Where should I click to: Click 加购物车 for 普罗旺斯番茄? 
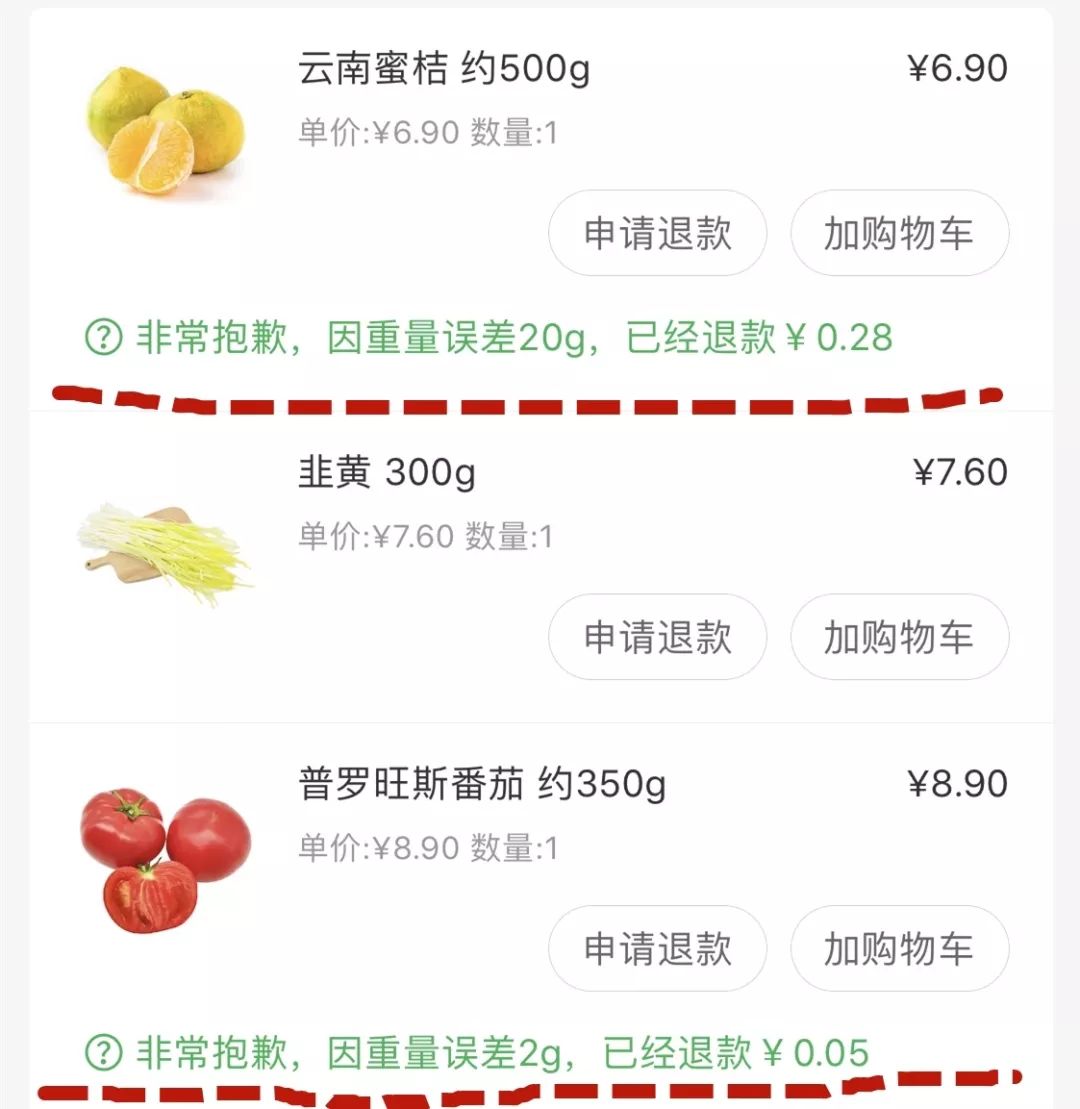899,949
